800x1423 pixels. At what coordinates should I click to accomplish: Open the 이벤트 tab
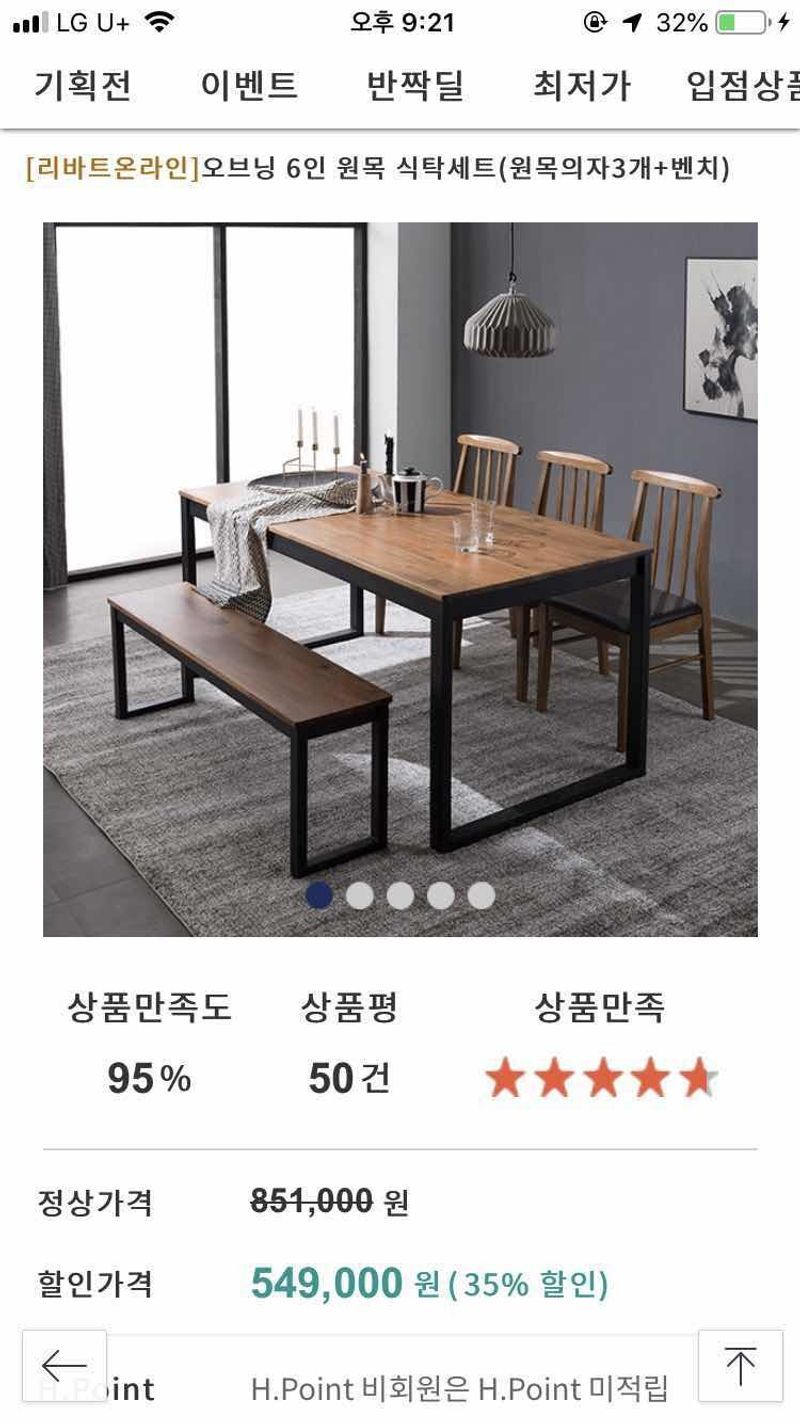[248, 86]
